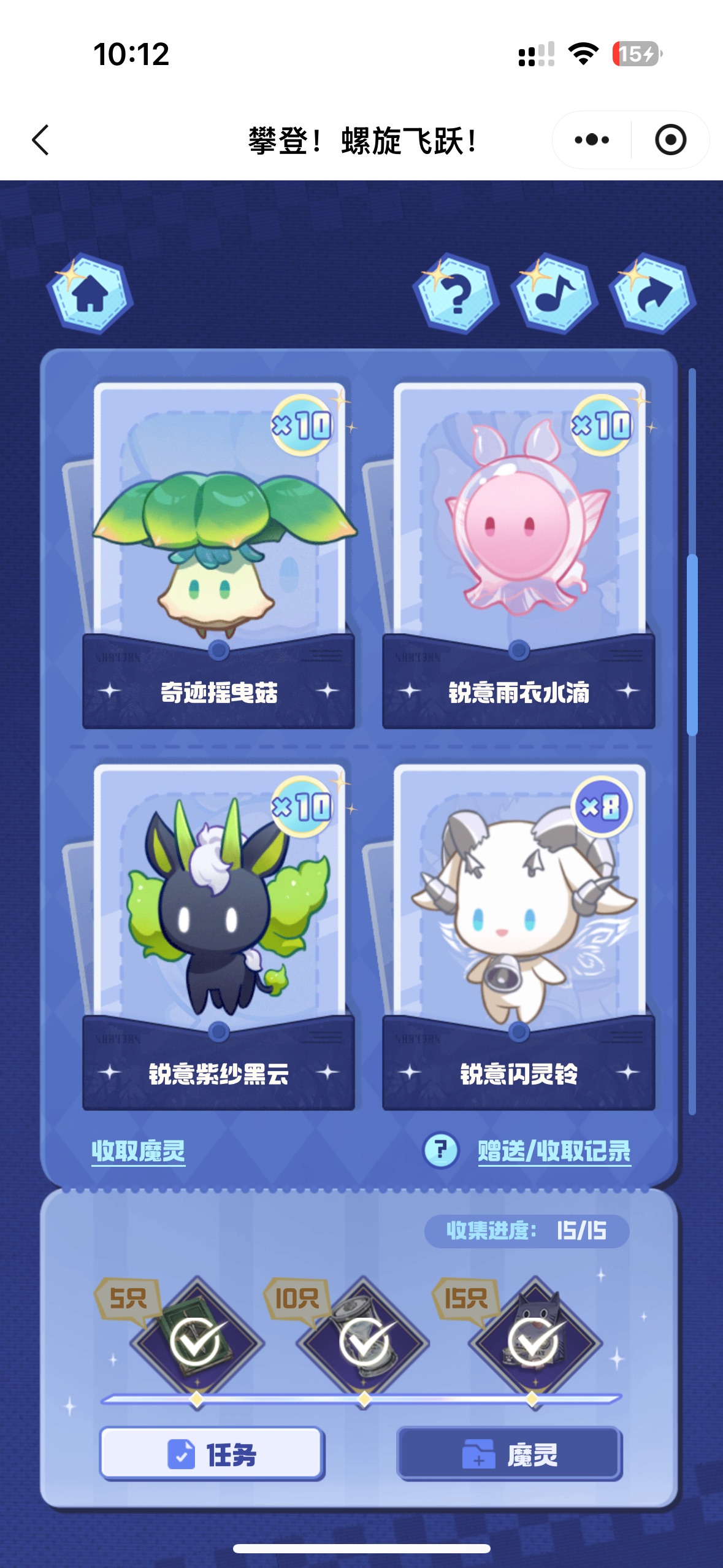Screen dimensions: 723x1568
Task: Go back using the header arrow
Action: pos(40,140)
